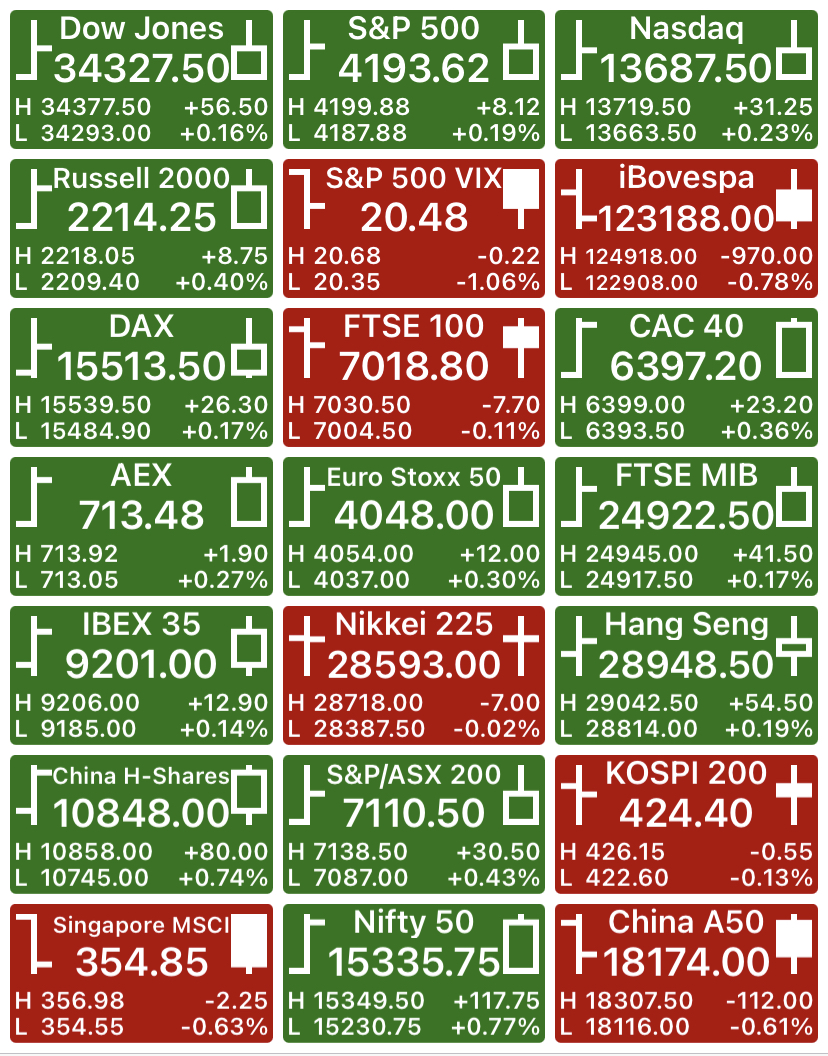Select the CAC 40 tile

click(687, 377)
